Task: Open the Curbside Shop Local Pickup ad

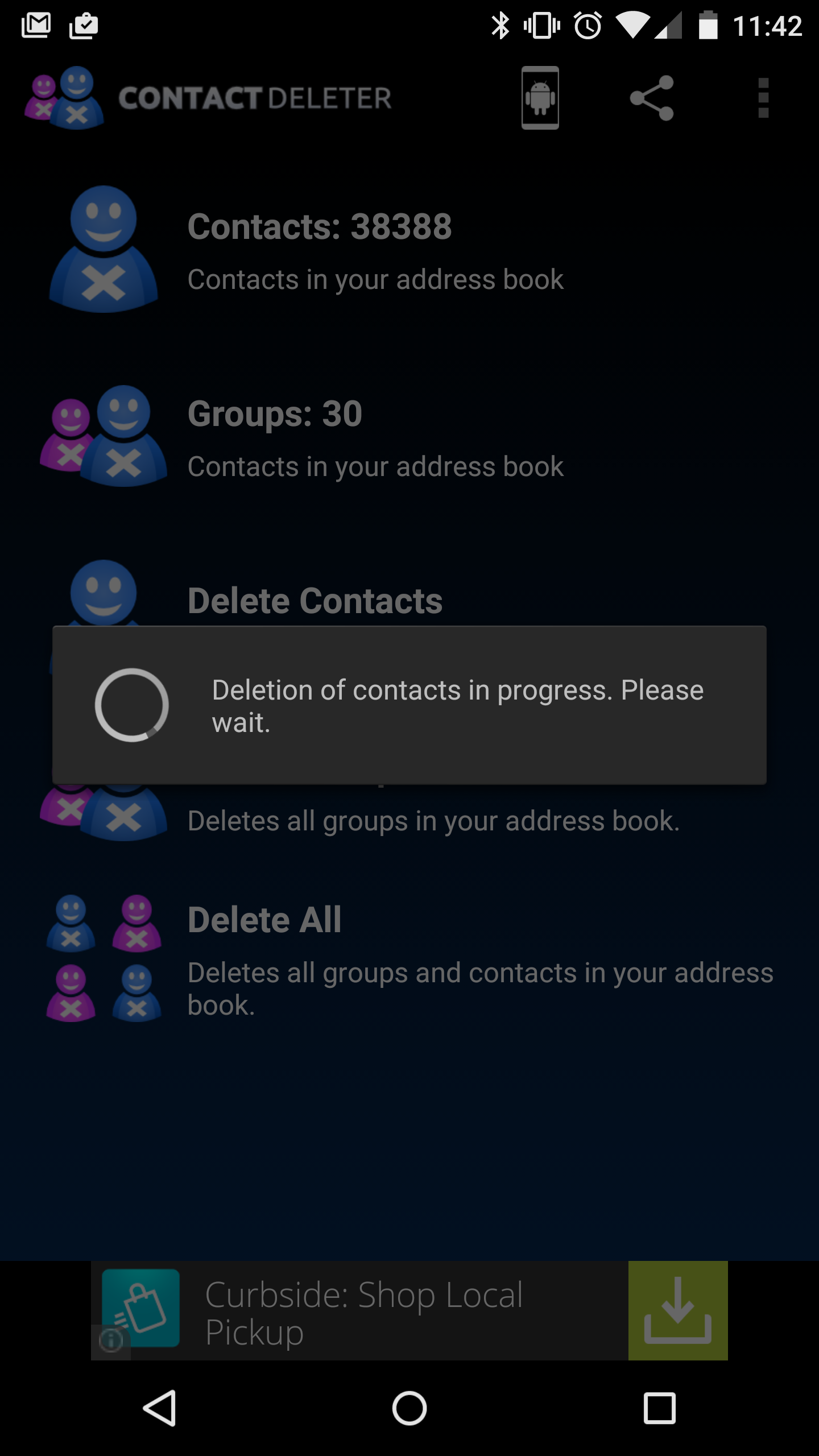Action: coord(364,1312)
